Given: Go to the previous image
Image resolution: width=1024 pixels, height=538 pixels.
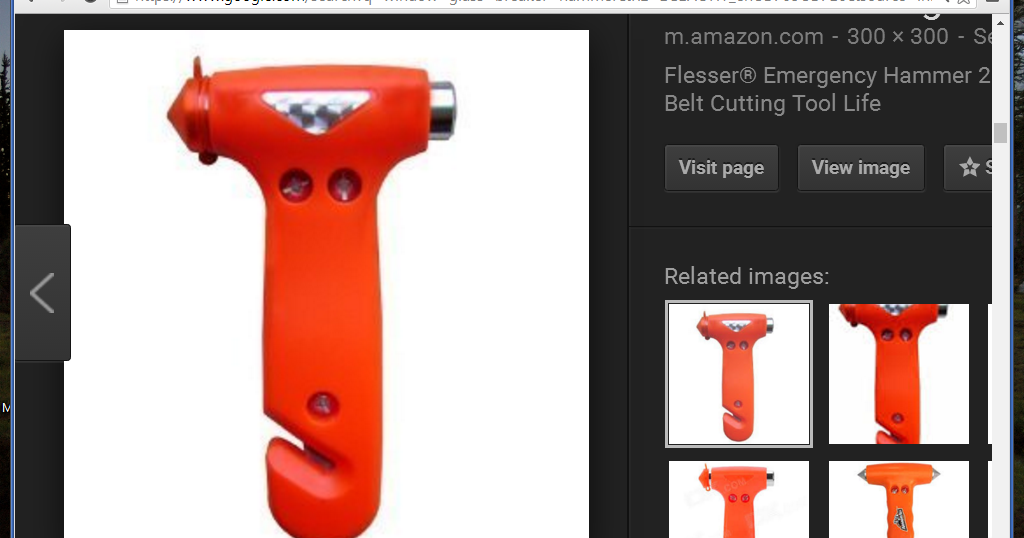Looking at the screenshot, I should coord(42,292).
